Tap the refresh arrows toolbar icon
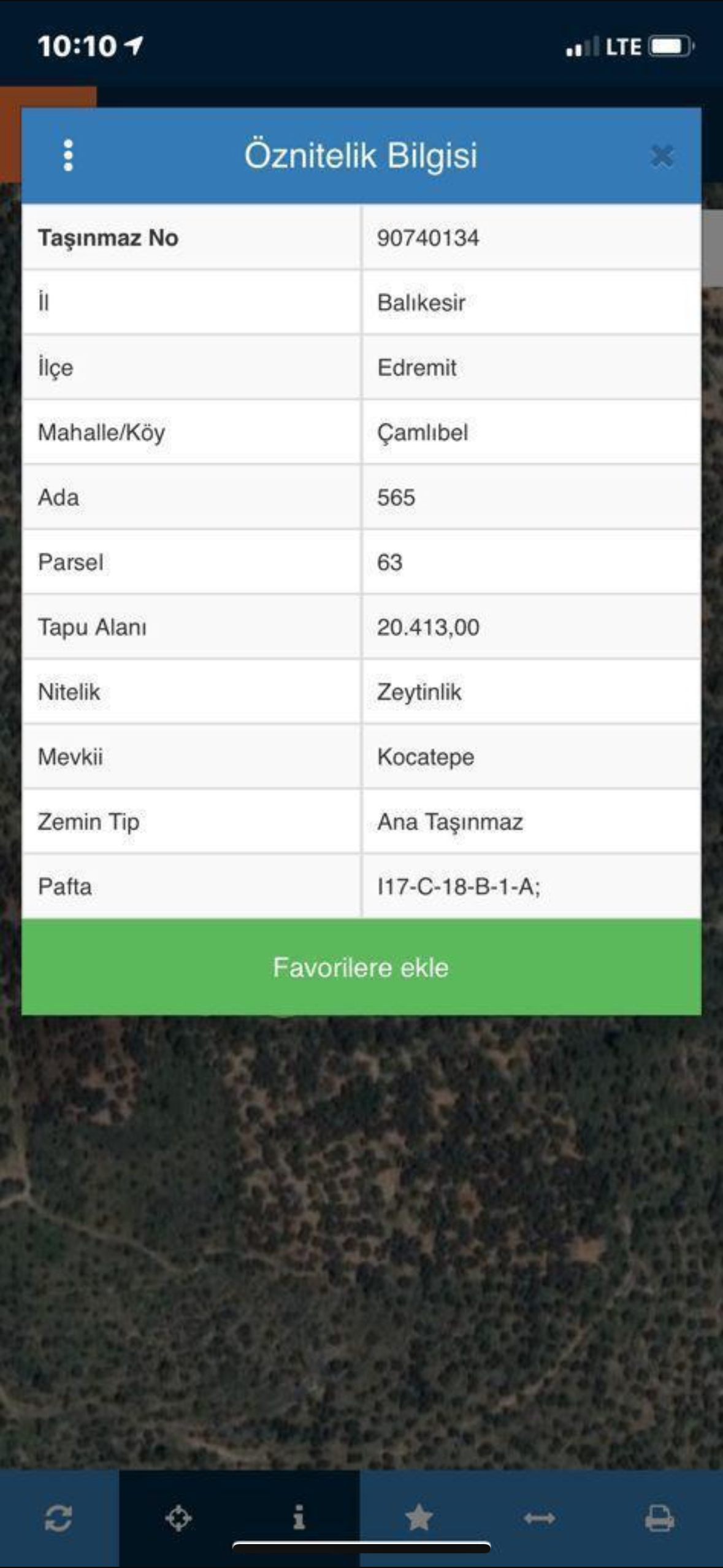The image size is (723, 1568). click(x=59, y=1518)
